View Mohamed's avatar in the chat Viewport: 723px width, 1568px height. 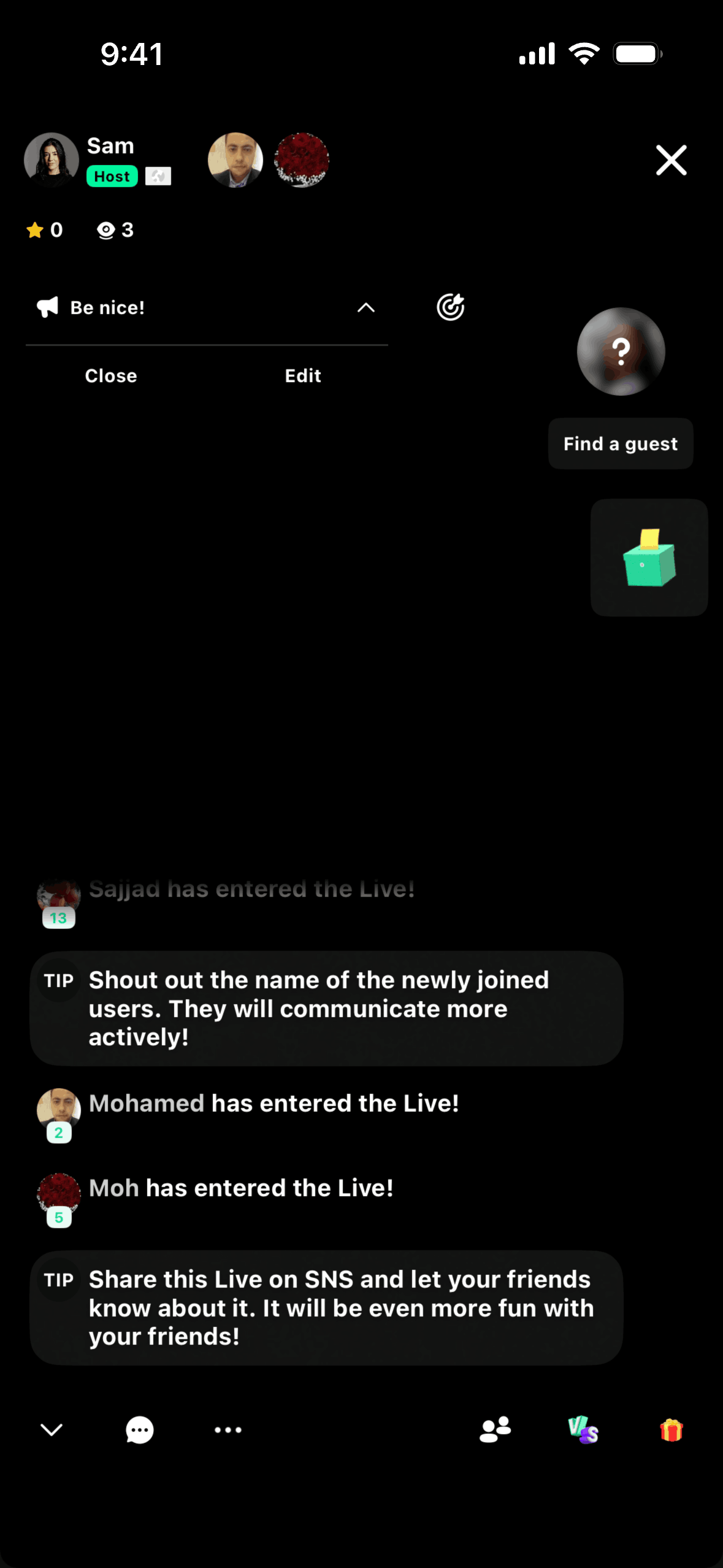(59, 1110)
